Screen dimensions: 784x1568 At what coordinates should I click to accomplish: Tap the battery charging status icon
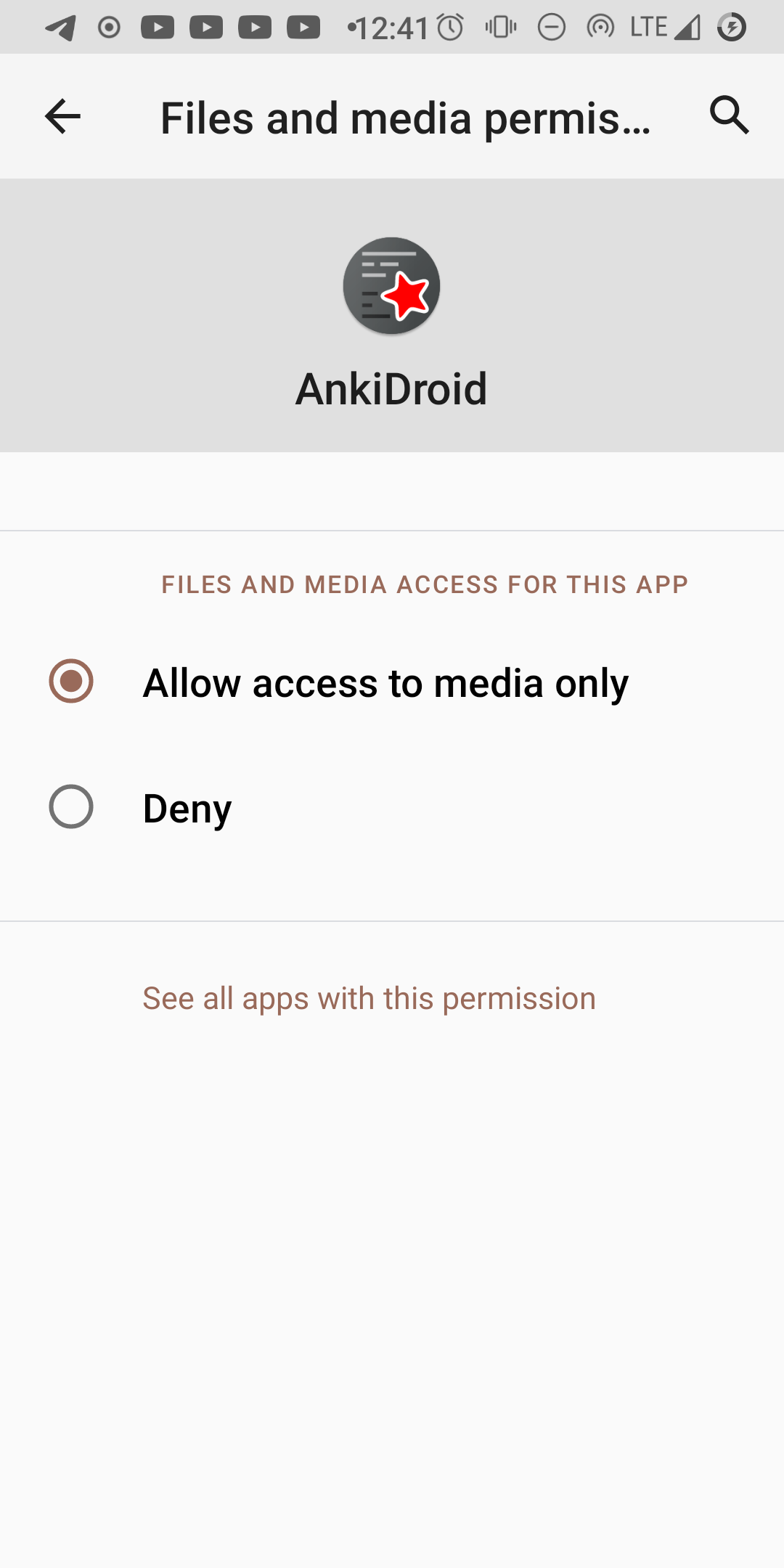pyautogui.click(x=732, y=27)
